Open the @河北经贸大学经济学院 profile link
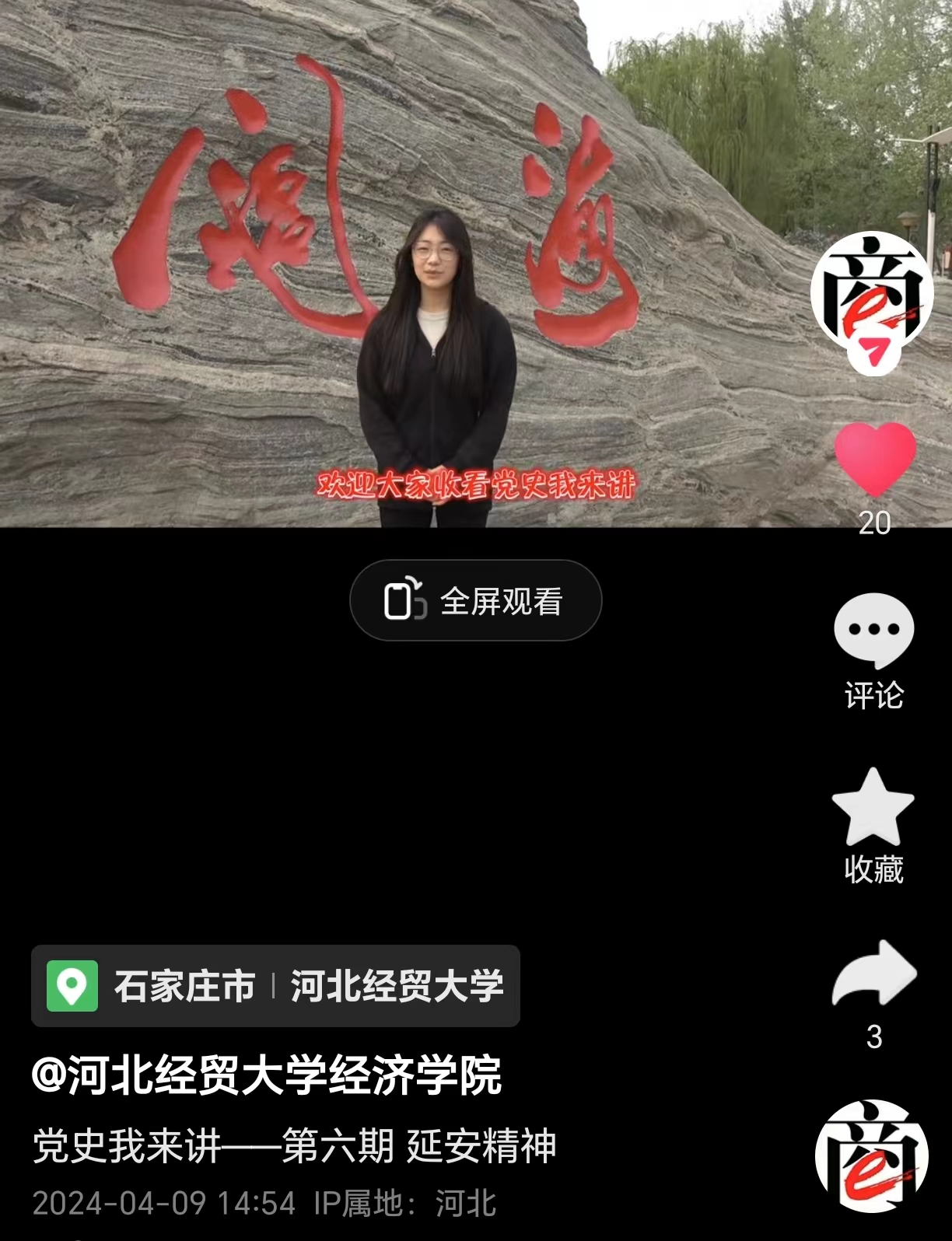952x1241 pixels. (x=267, y=1075)
